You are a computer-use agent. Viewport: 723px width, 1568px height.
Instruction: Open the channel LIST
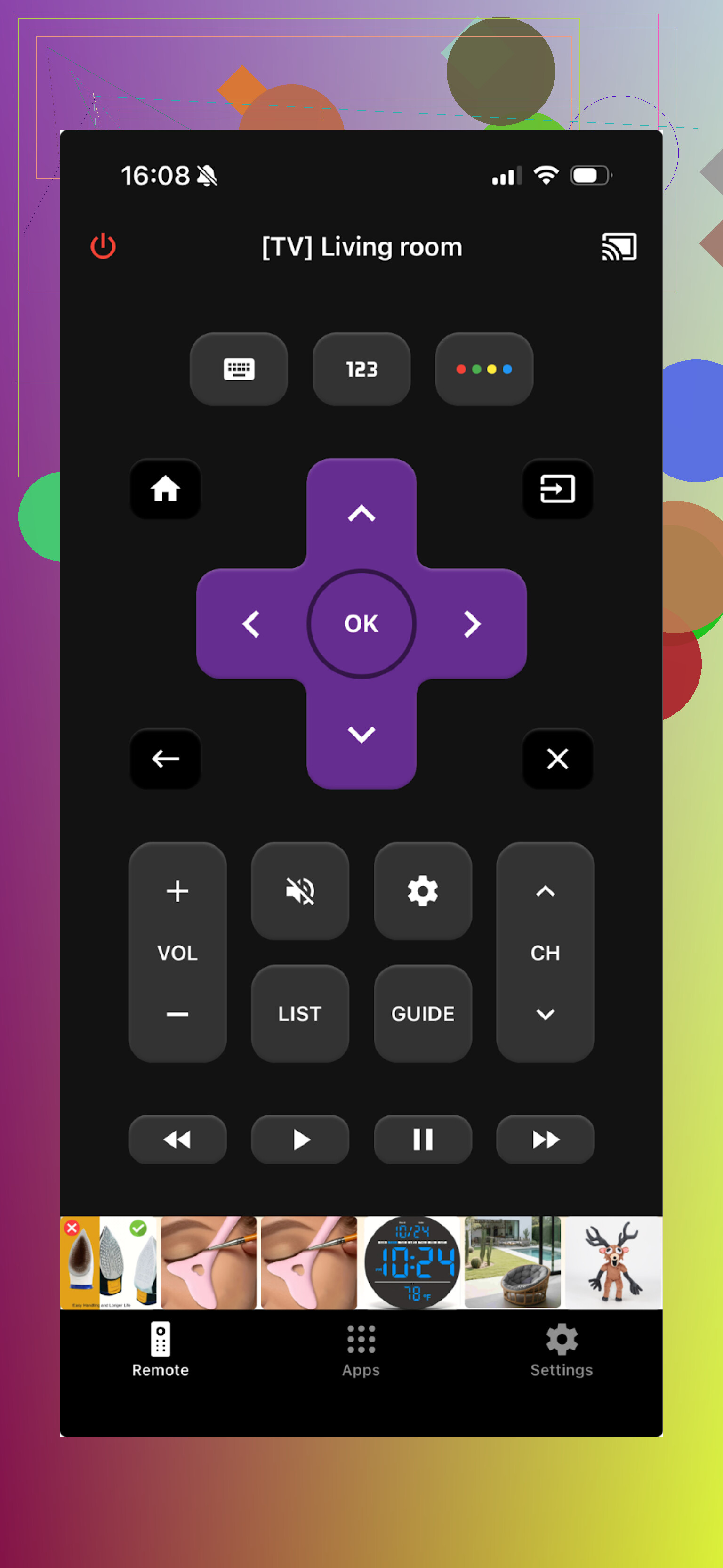point(300,1013)
